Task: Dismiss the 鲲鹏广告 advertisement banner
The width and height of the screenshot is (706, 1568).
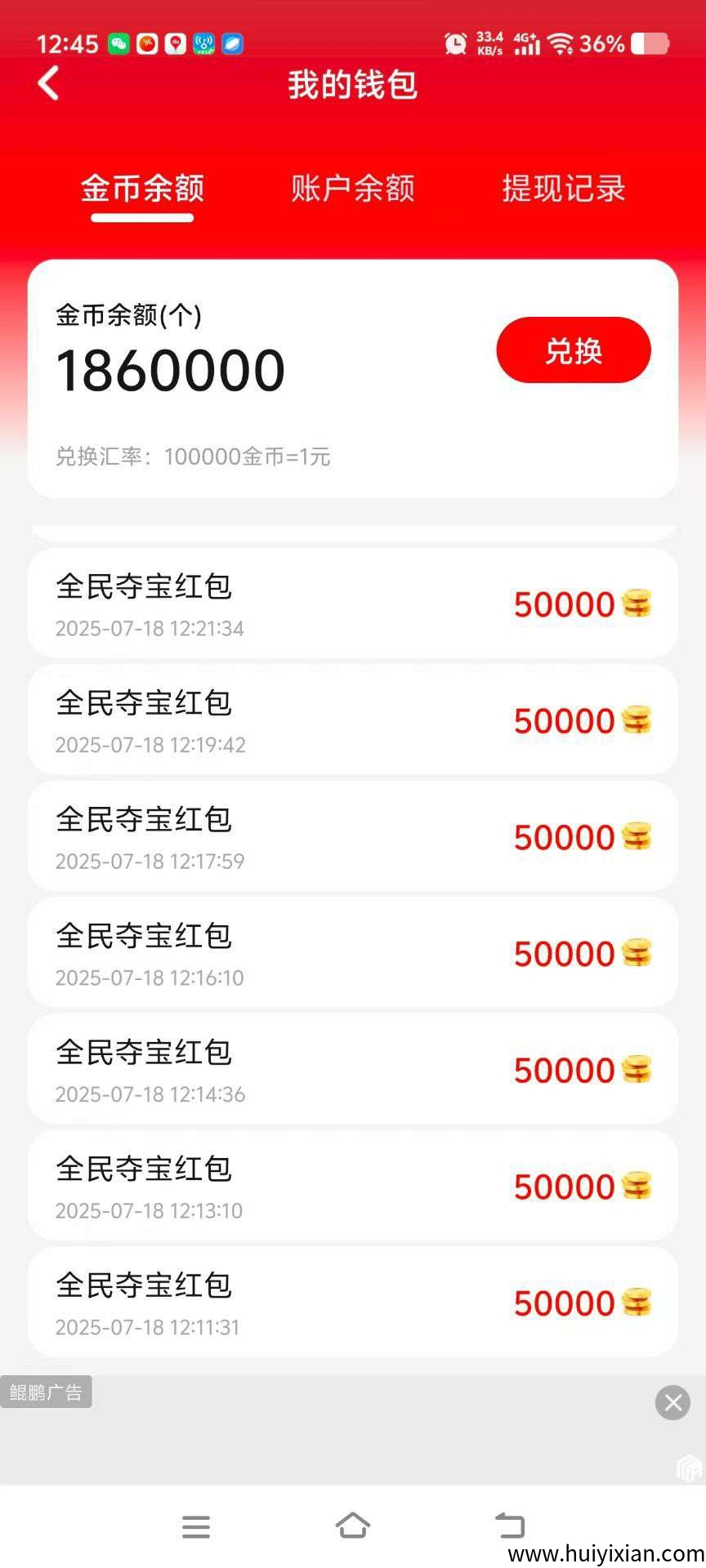Action: coord(672,1403)
